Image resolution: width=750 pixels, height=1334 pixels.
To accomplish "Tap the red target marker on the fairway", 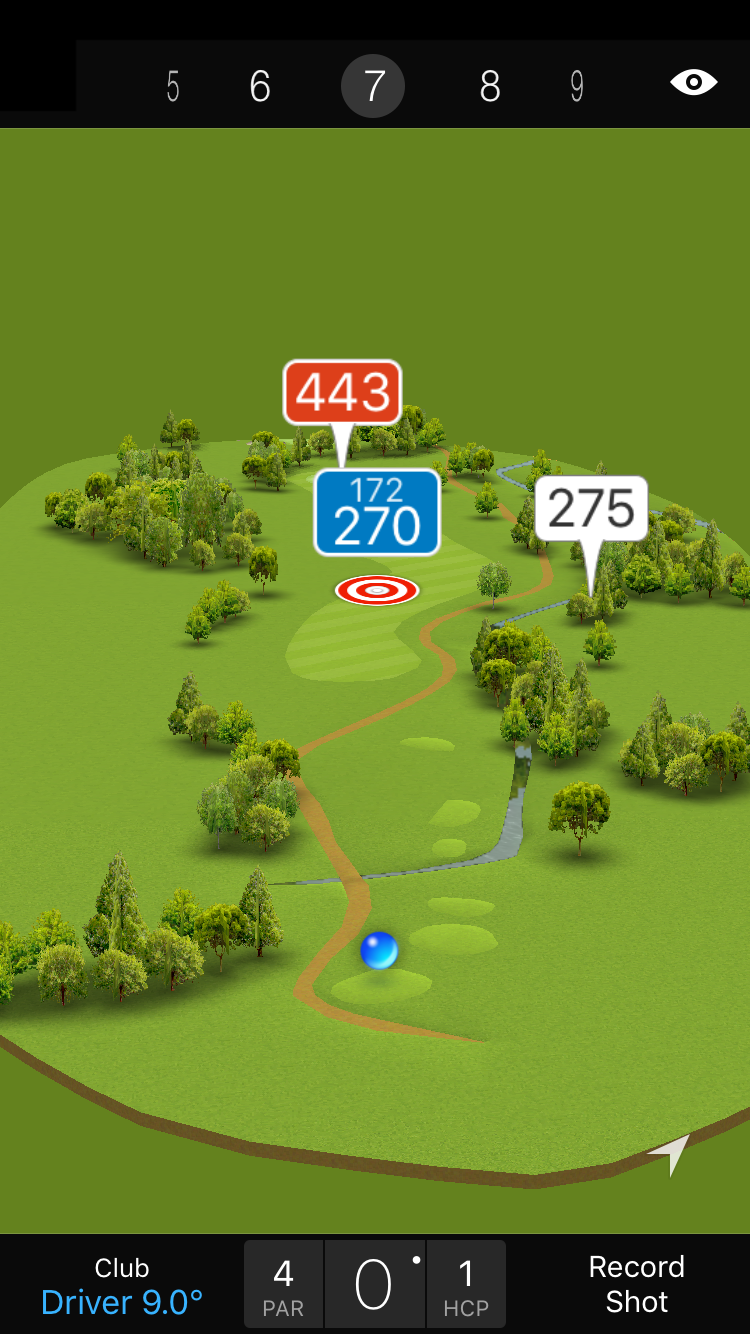I will pos(377,590).
